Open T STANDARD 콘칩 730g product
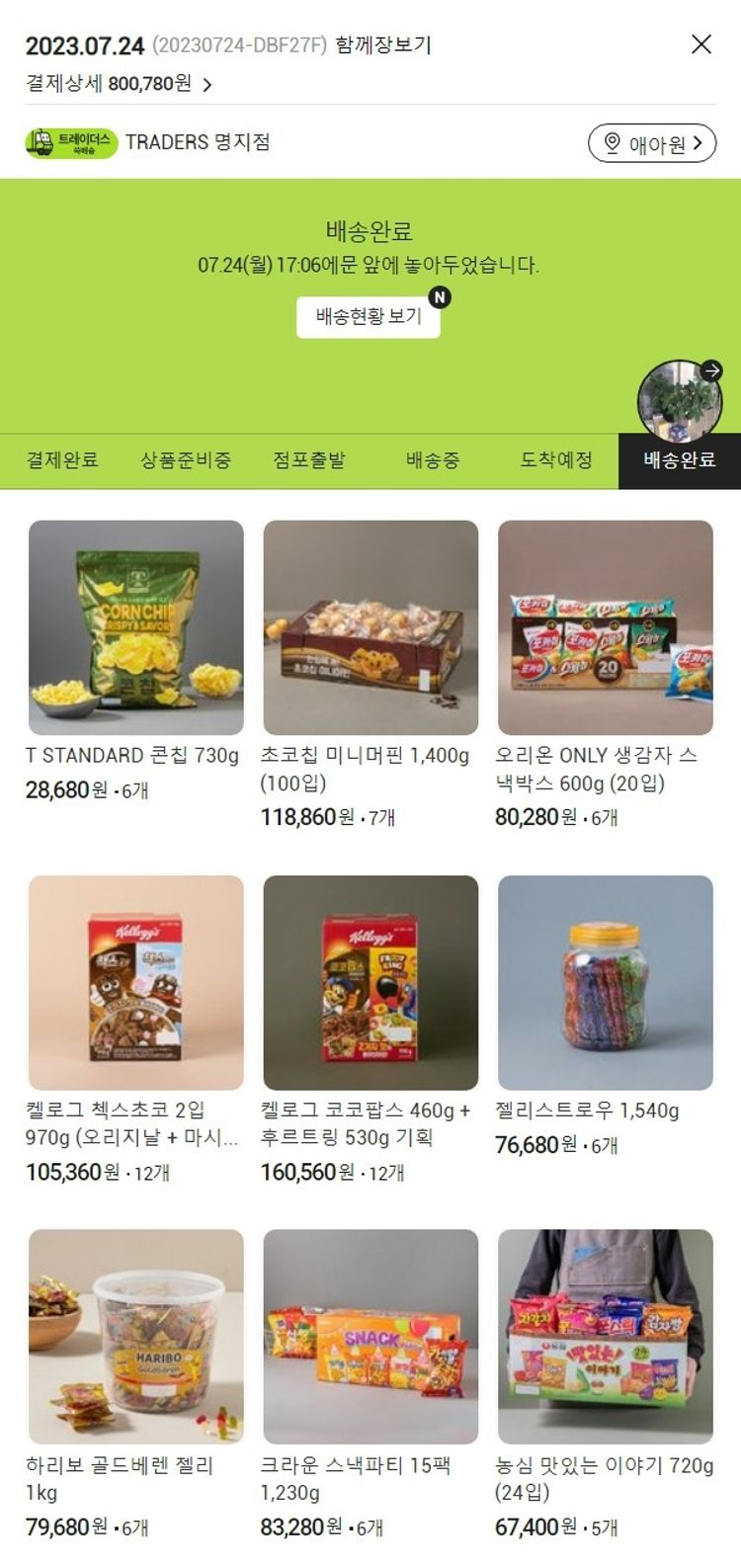The width and height of the screenshot is (741, 1568). 136,627
